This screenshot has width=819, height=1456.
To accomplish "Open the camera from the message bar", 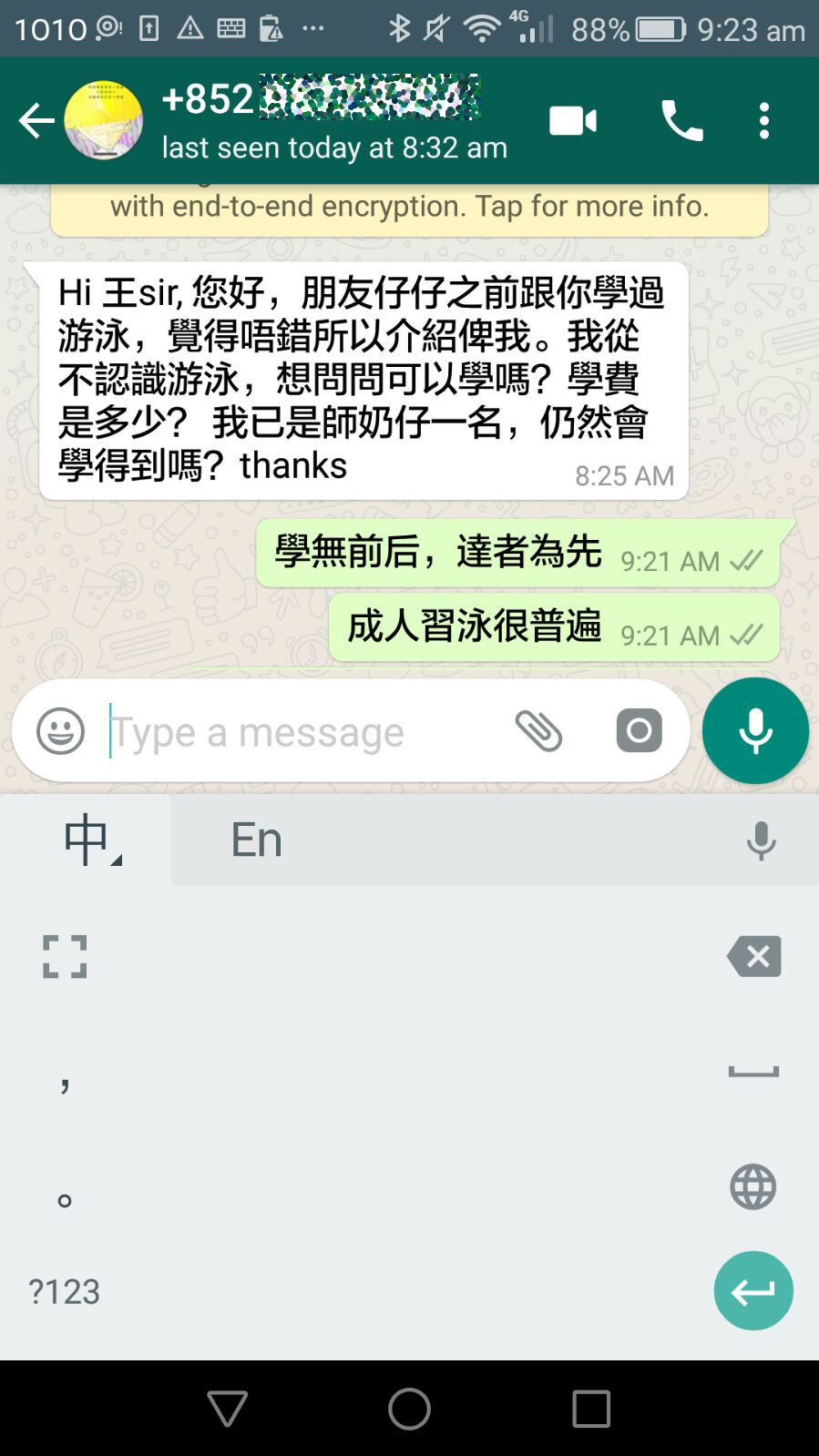I will [639, 731].
